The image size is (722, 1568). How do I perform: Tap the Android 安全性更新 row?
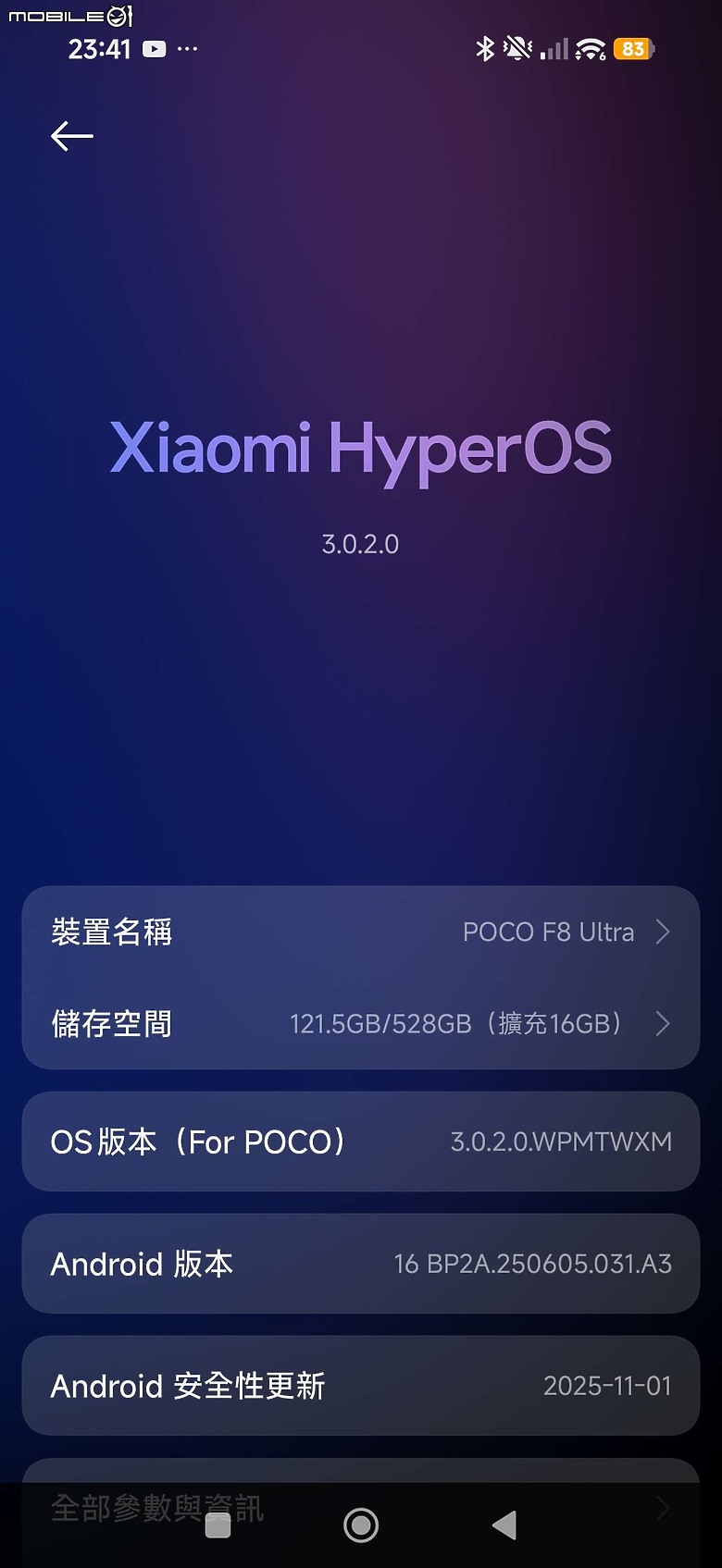[361, 1386]
